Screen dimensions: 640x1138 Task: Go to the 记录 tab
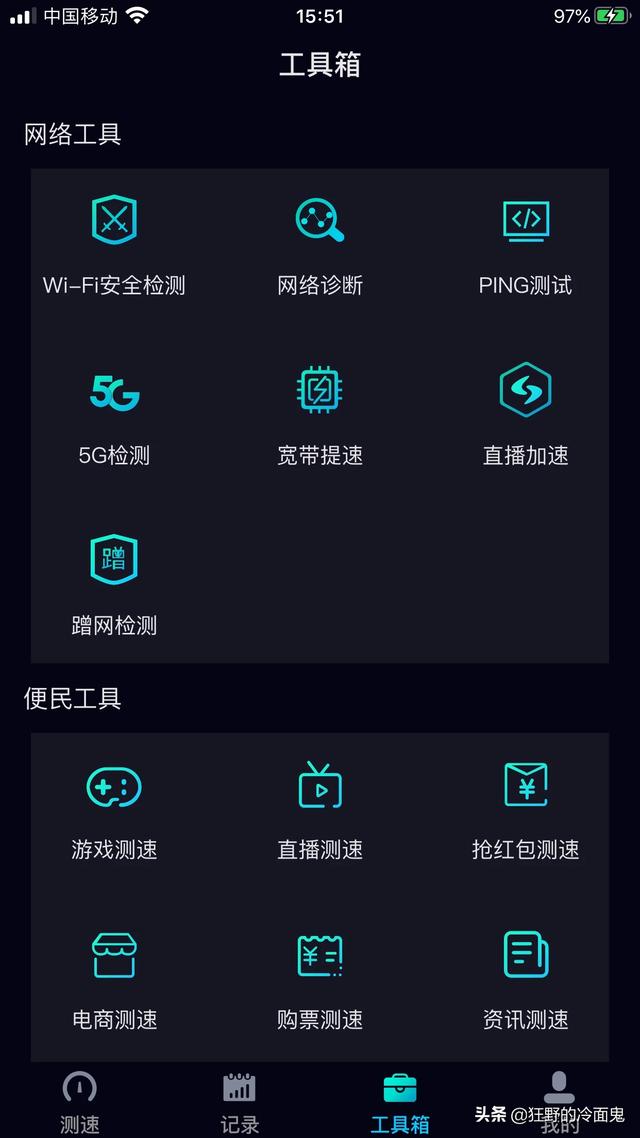tap(239, 1103)
